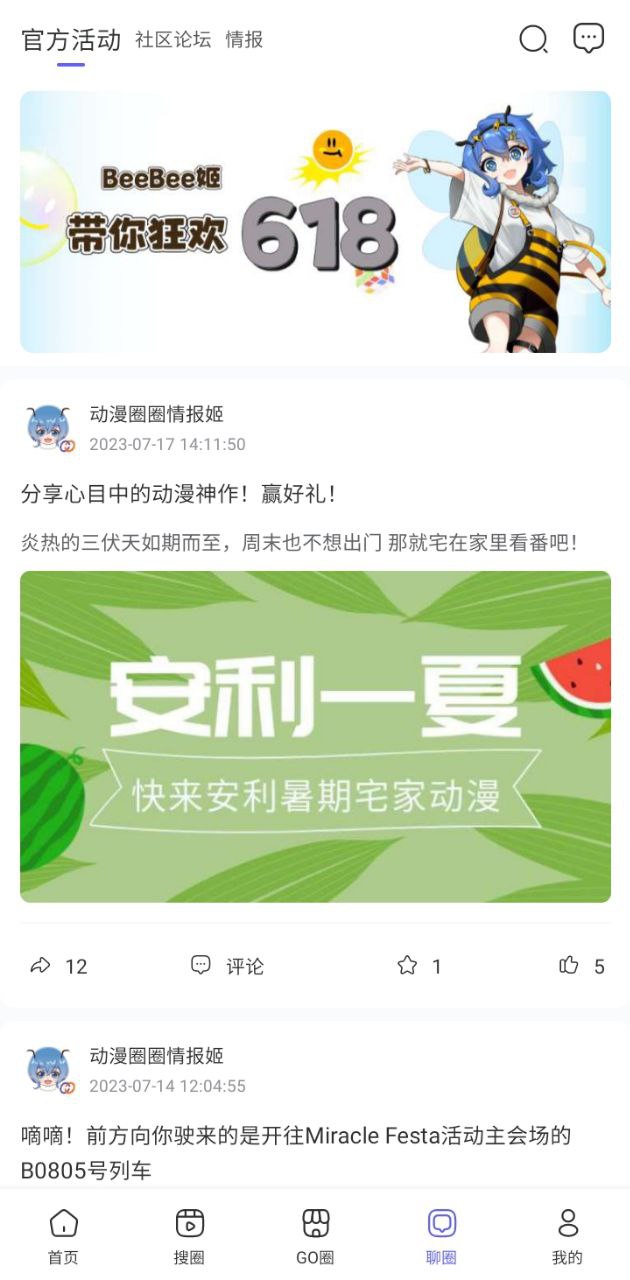Switch to the 搜圈 tab

coord(189,1235)
